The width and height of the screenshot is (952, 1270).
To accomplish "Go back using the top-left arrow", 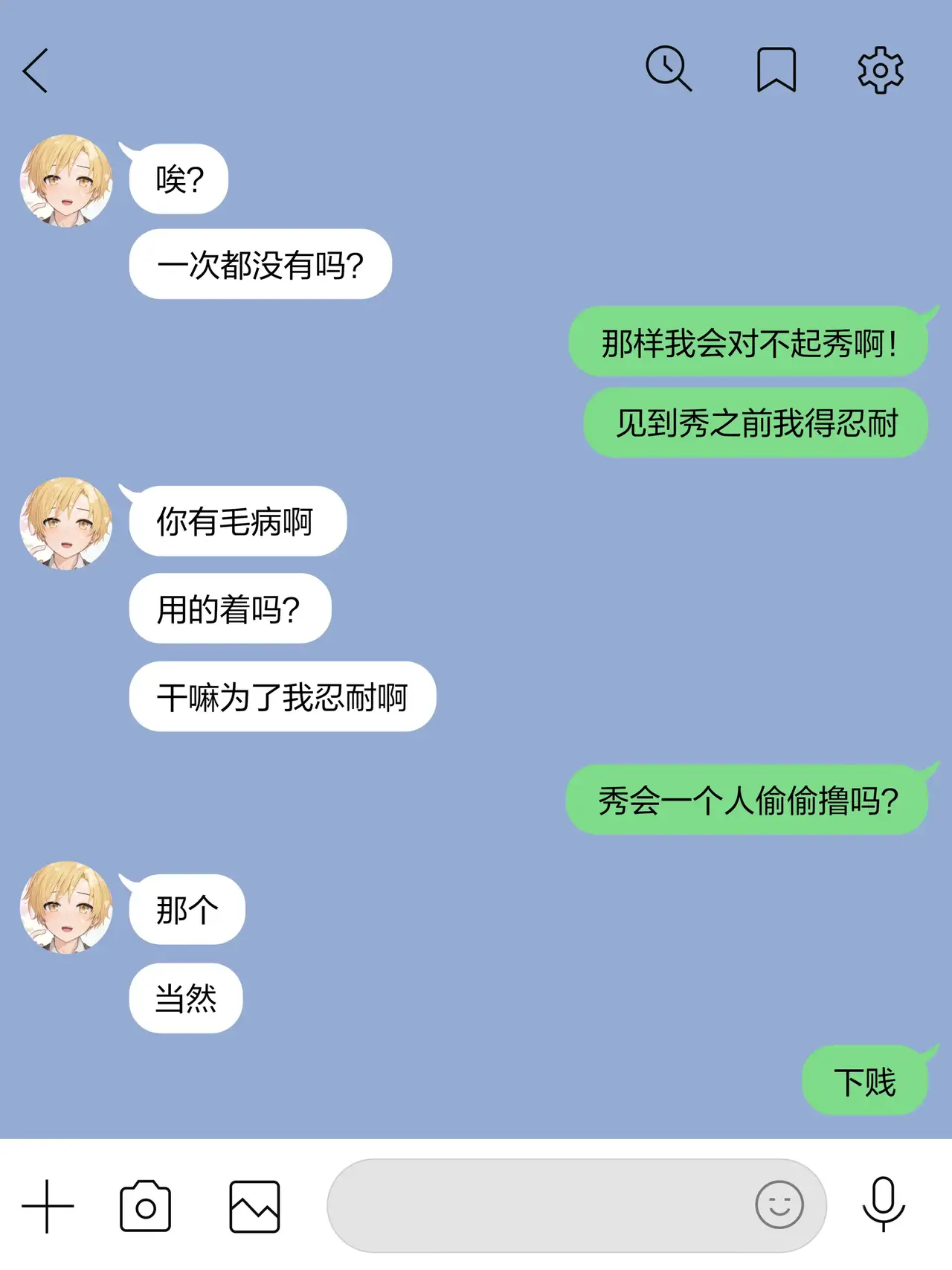I will [35, 71].
